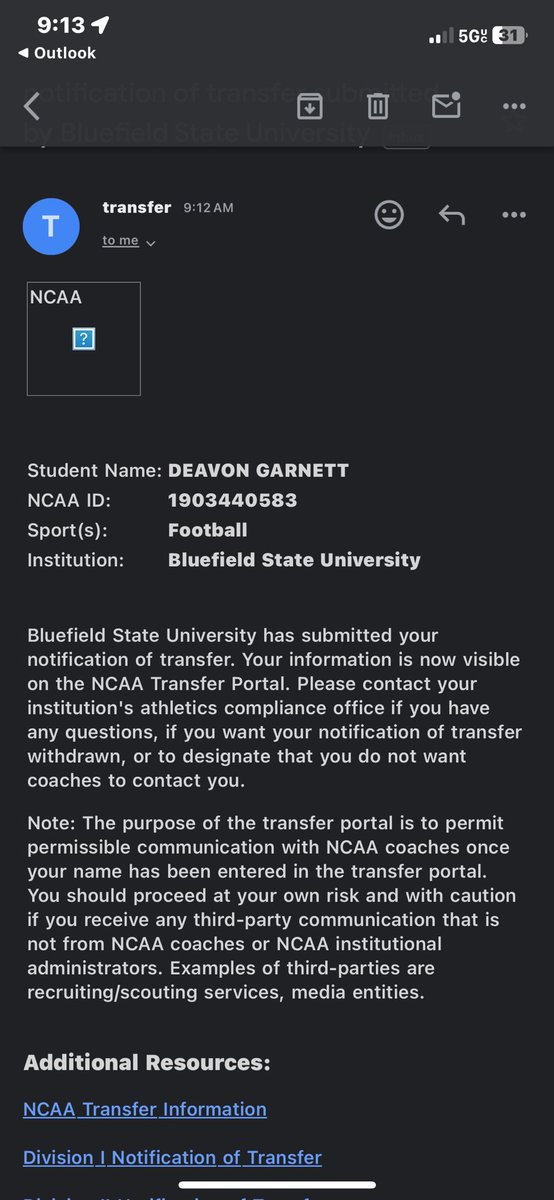Open the top toolbar overflow menu
The width and height of the screenshot is (554, 1200).
(514, 106)
